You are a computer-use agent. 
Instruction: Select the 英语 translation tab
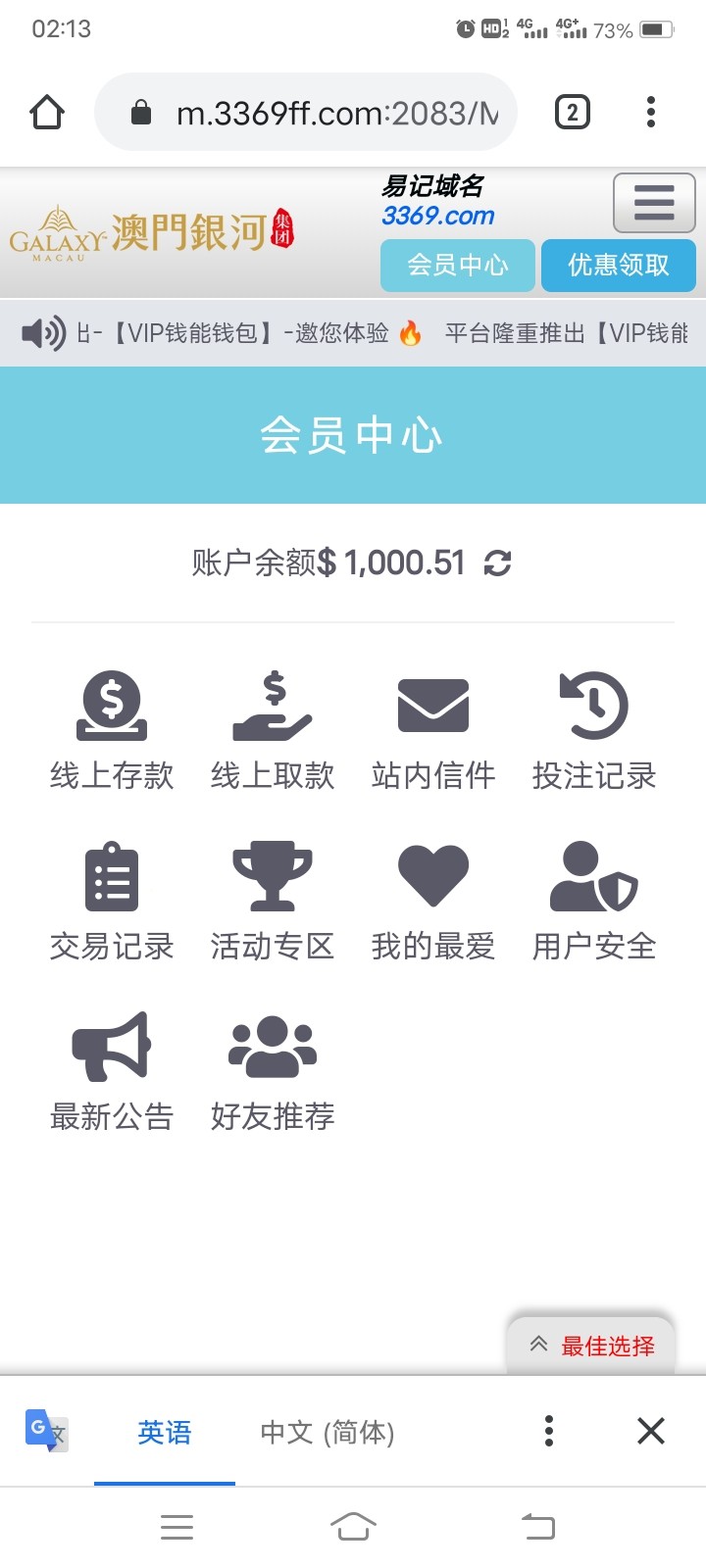[164, 1431]
